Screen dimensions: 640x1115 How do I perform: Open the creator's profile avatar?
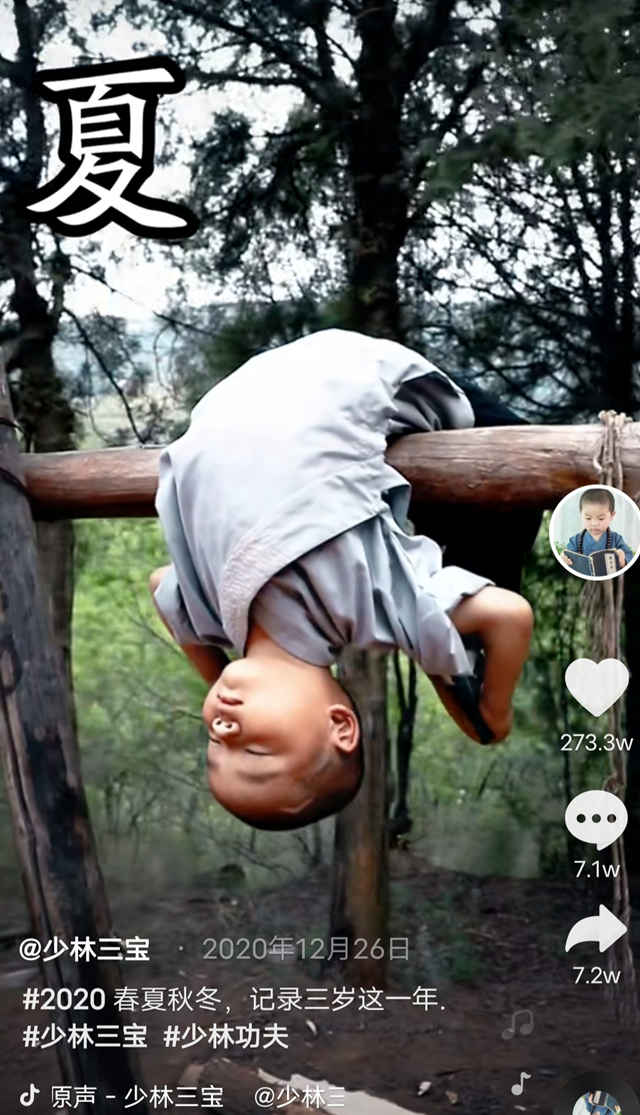tap(596, 533)
